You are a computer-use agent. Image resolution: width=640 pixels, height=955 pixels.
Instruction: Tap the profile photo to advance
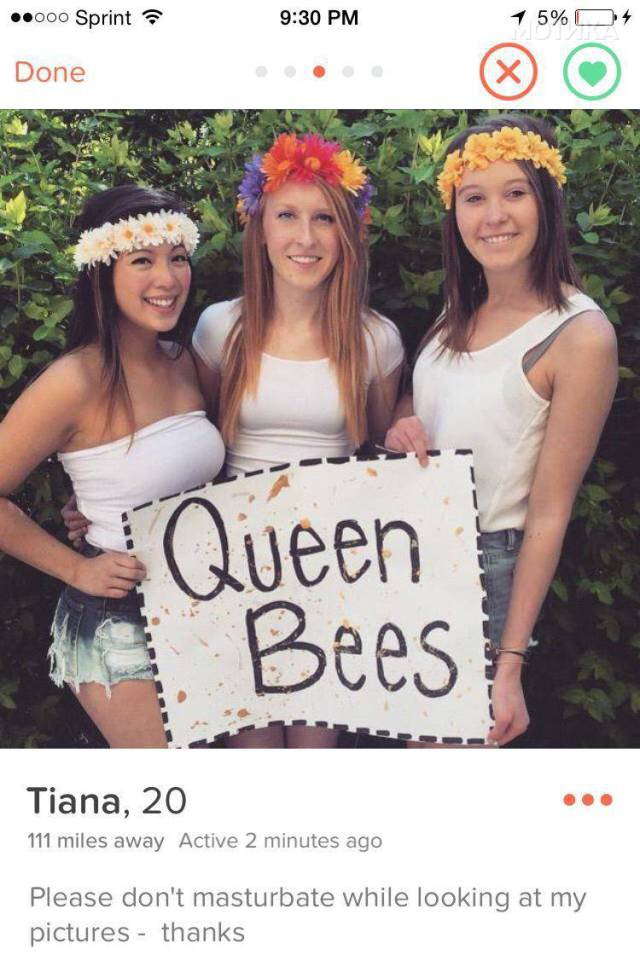click(x=320, y=428)
